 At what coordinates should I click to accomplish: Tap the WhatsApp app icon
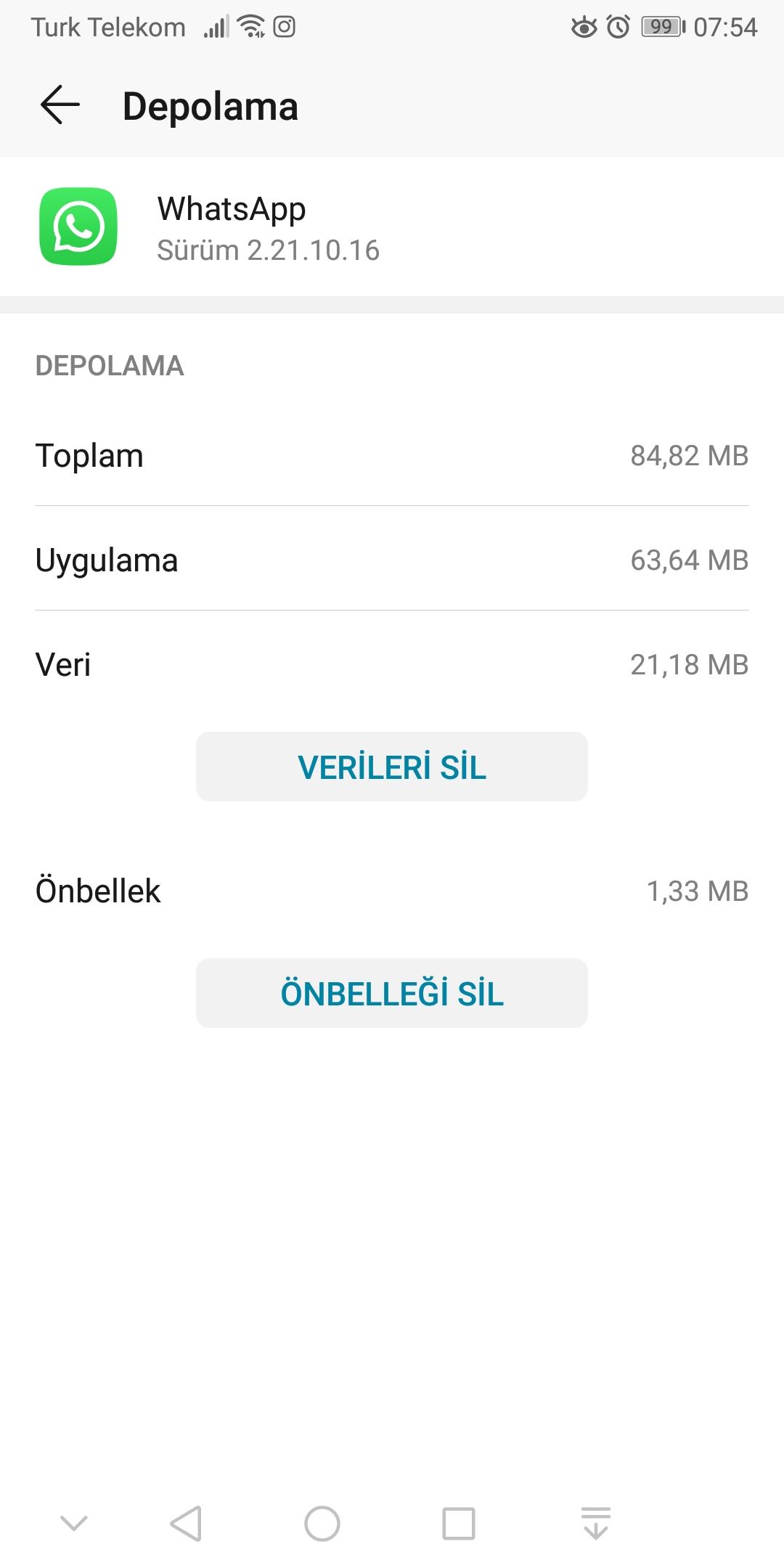pyautogui.click(x=78, y=227)
